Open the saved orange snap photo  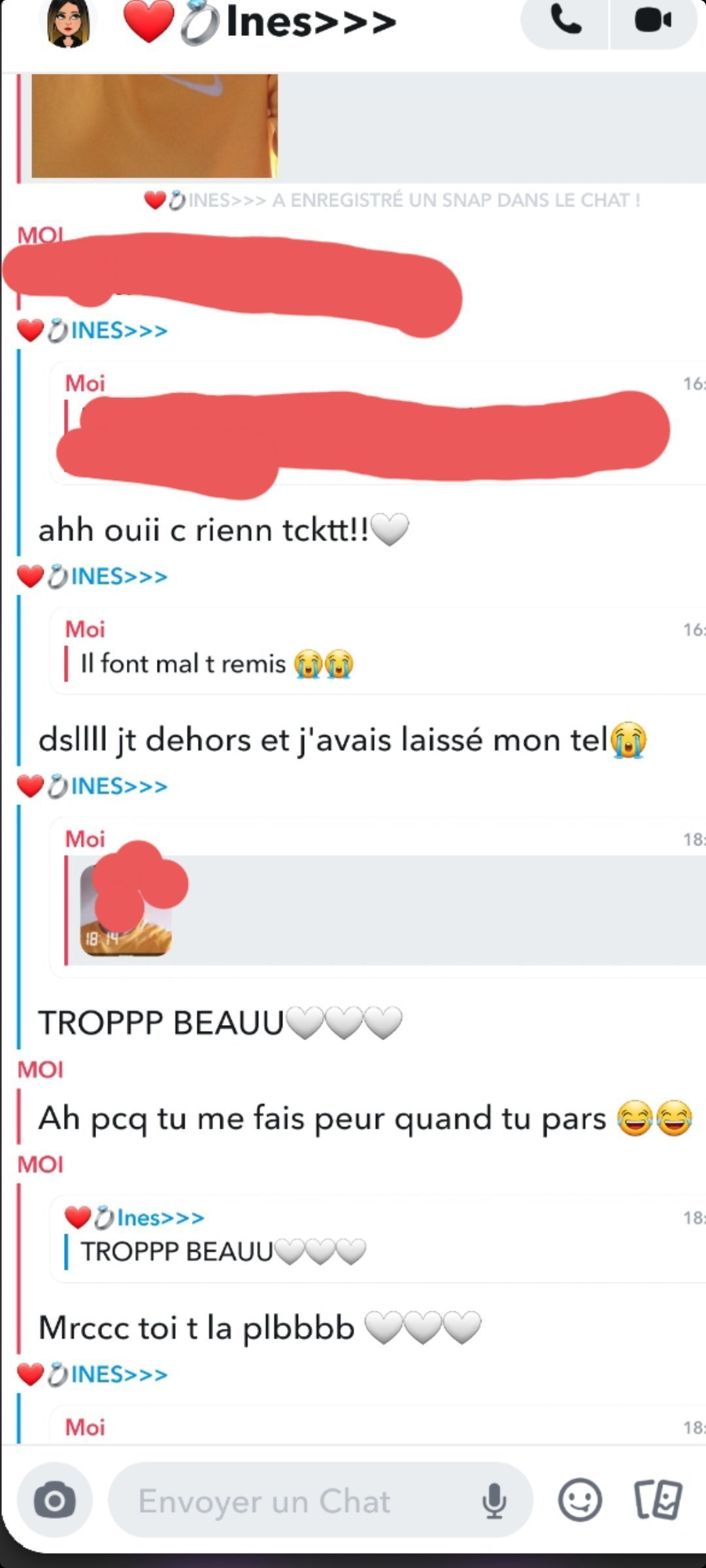[x=154, y=125]
